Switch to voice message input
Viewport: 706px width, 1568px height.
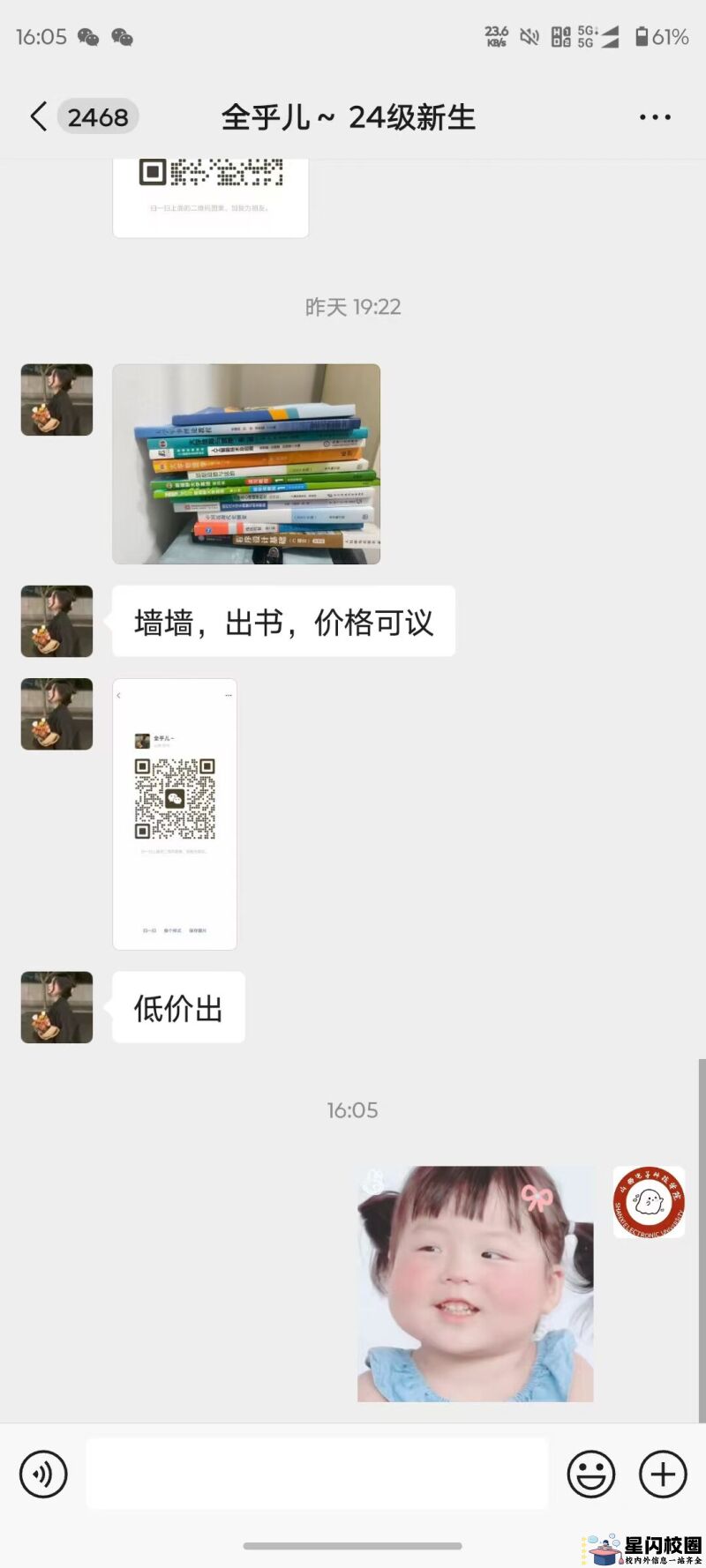click(43, 1474)
